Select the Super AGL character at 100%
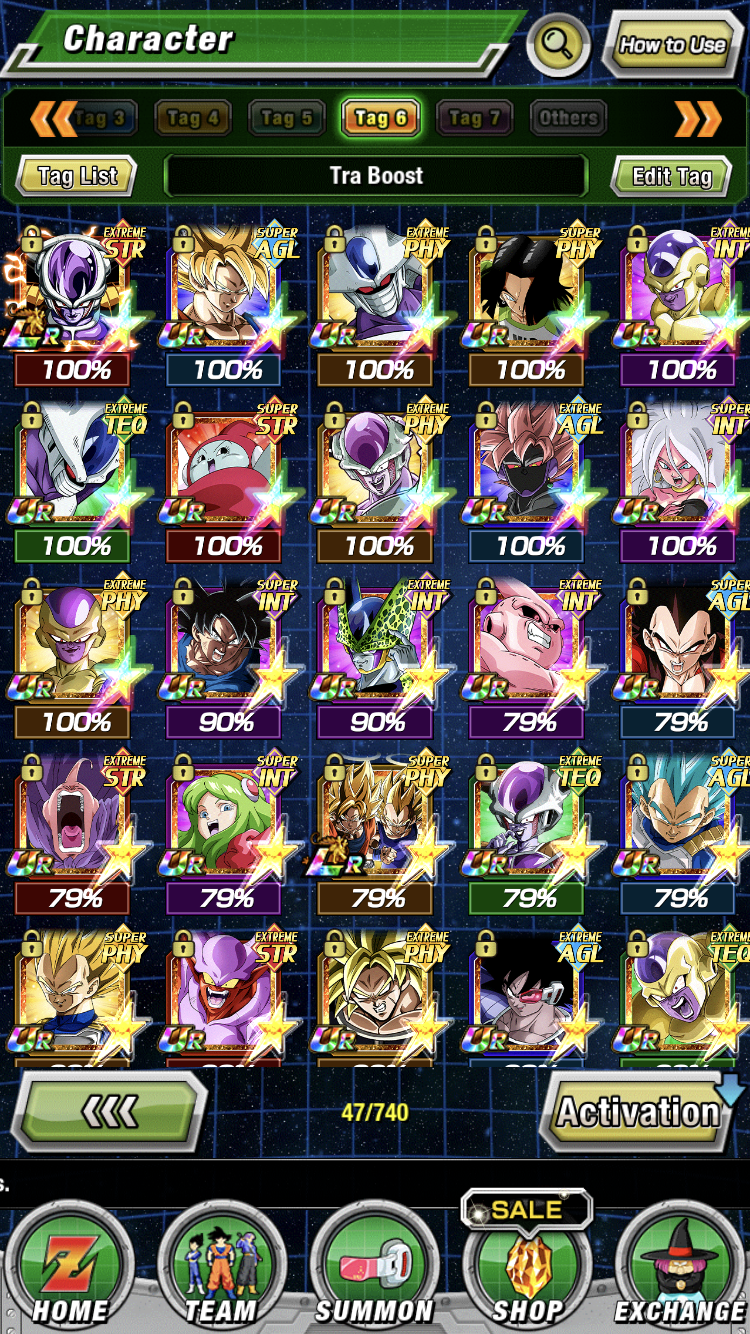The height and width of the screenshot is (1334, 750). [227, 290]
